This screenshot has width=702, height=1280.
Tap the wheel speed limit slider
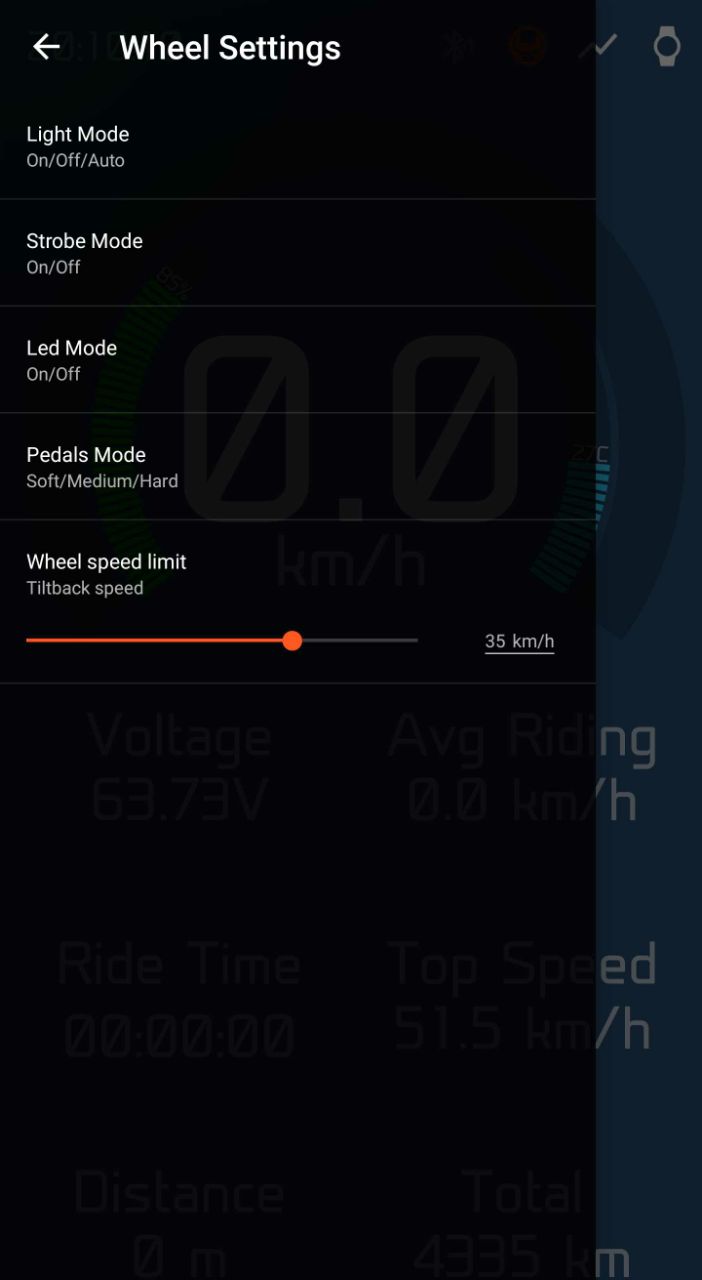point(222,641)
